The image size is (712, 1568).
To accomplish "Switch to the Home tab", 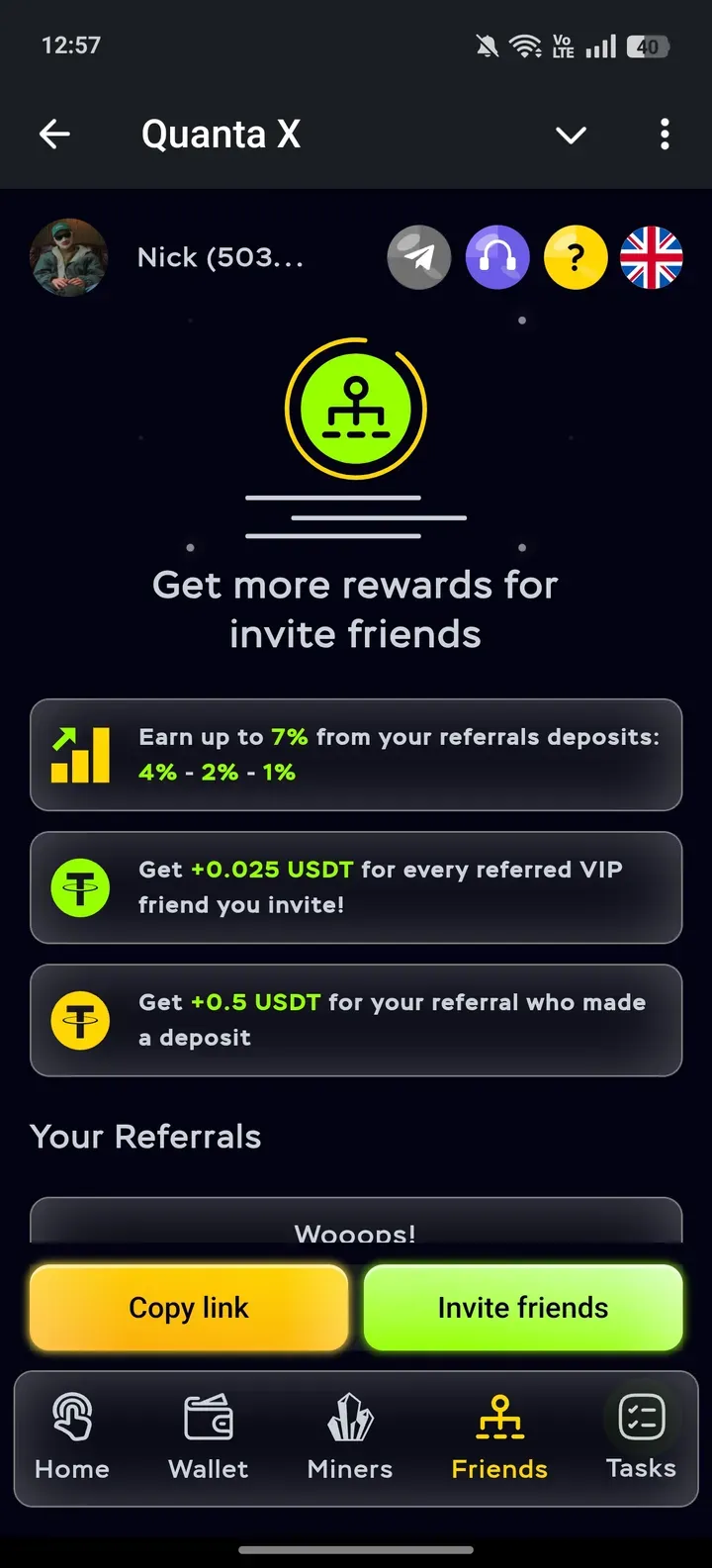I will 72,1436.
